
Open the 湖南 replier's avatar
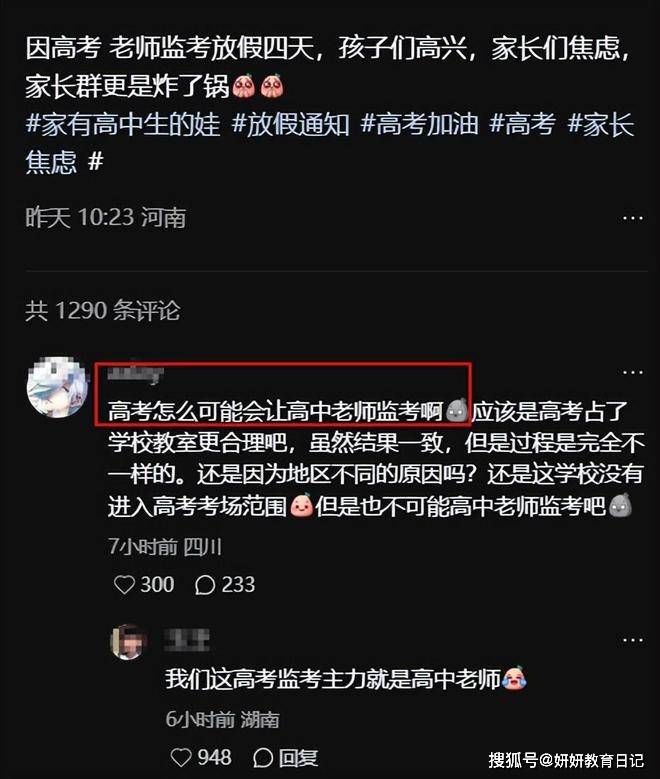pyautogui.click(x=130, y=642)
